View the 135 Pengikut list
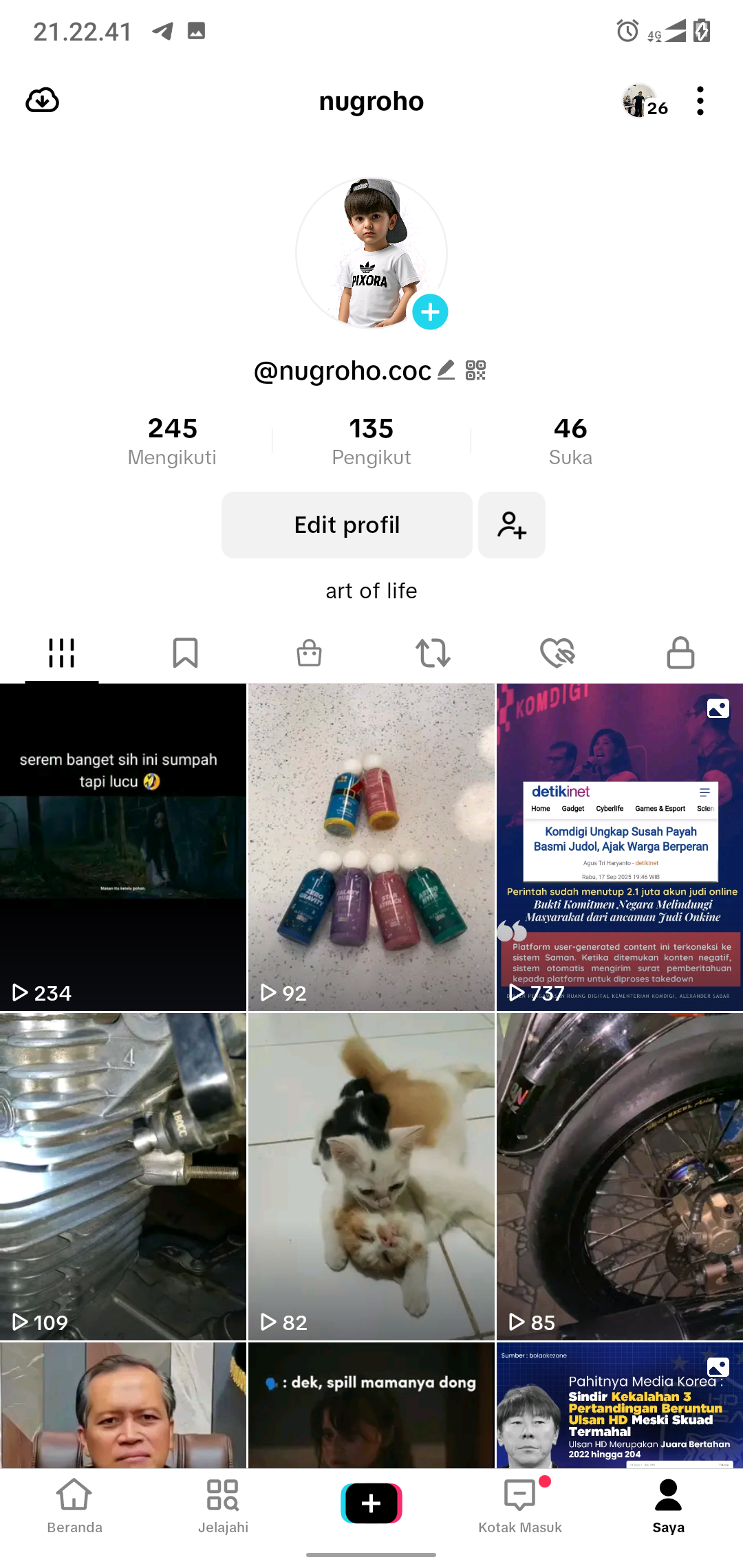743x1568 pixels. 371,441
